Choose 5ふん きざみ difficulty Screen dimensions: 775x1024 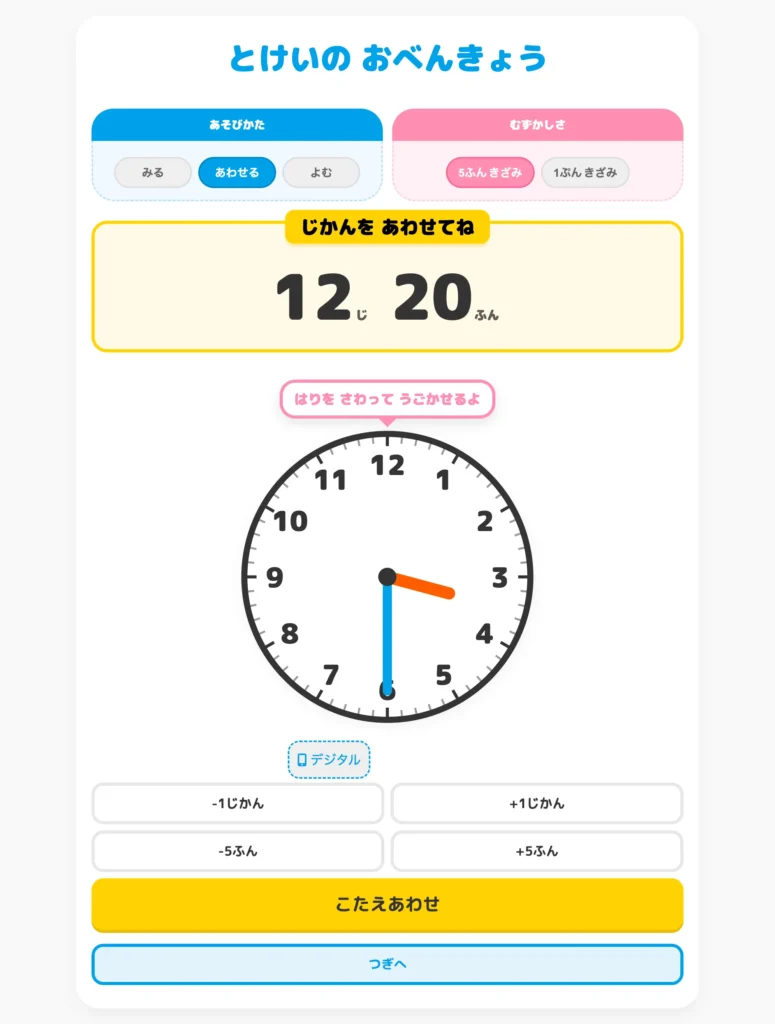tap(490, 172)
